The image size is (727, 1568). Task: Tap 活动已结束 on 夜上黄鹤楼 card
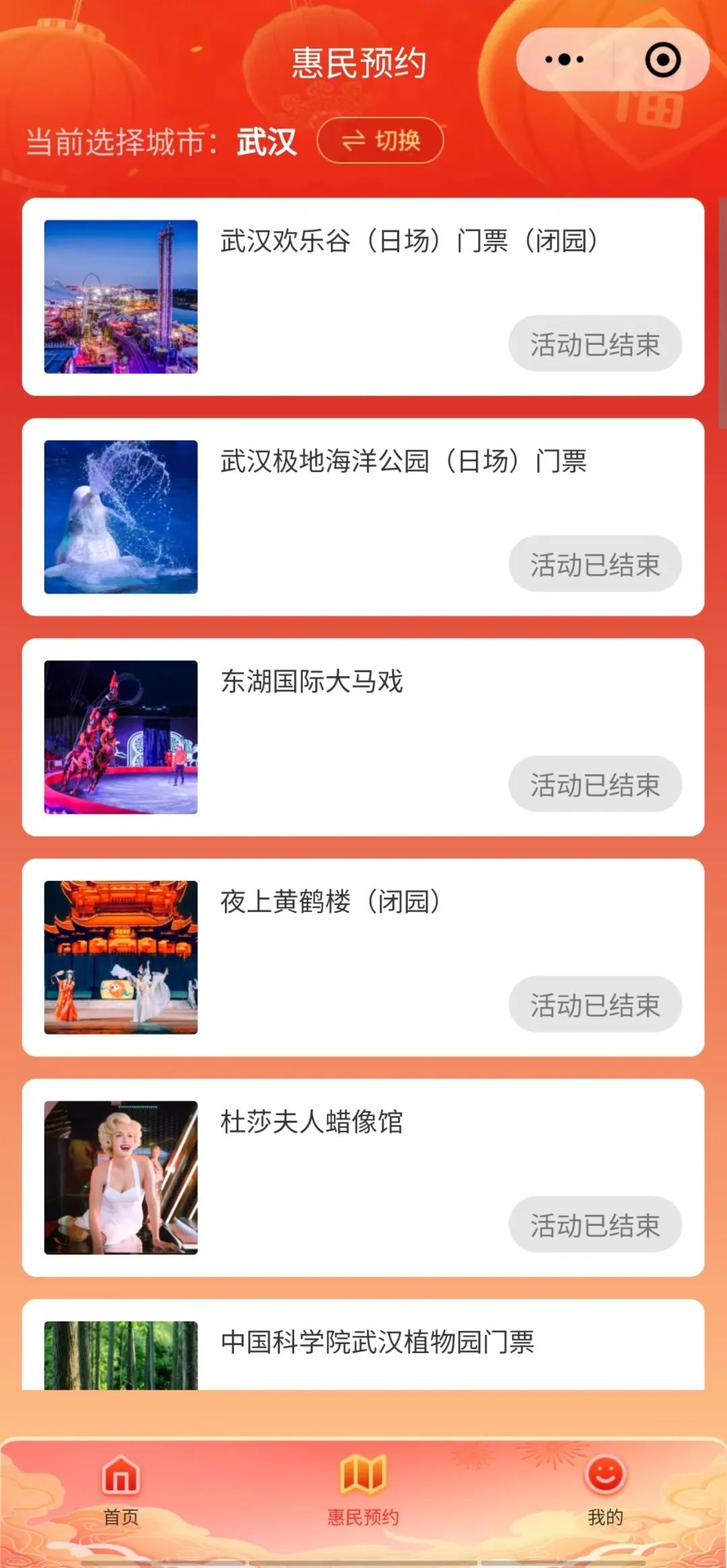coord(595,1004)
